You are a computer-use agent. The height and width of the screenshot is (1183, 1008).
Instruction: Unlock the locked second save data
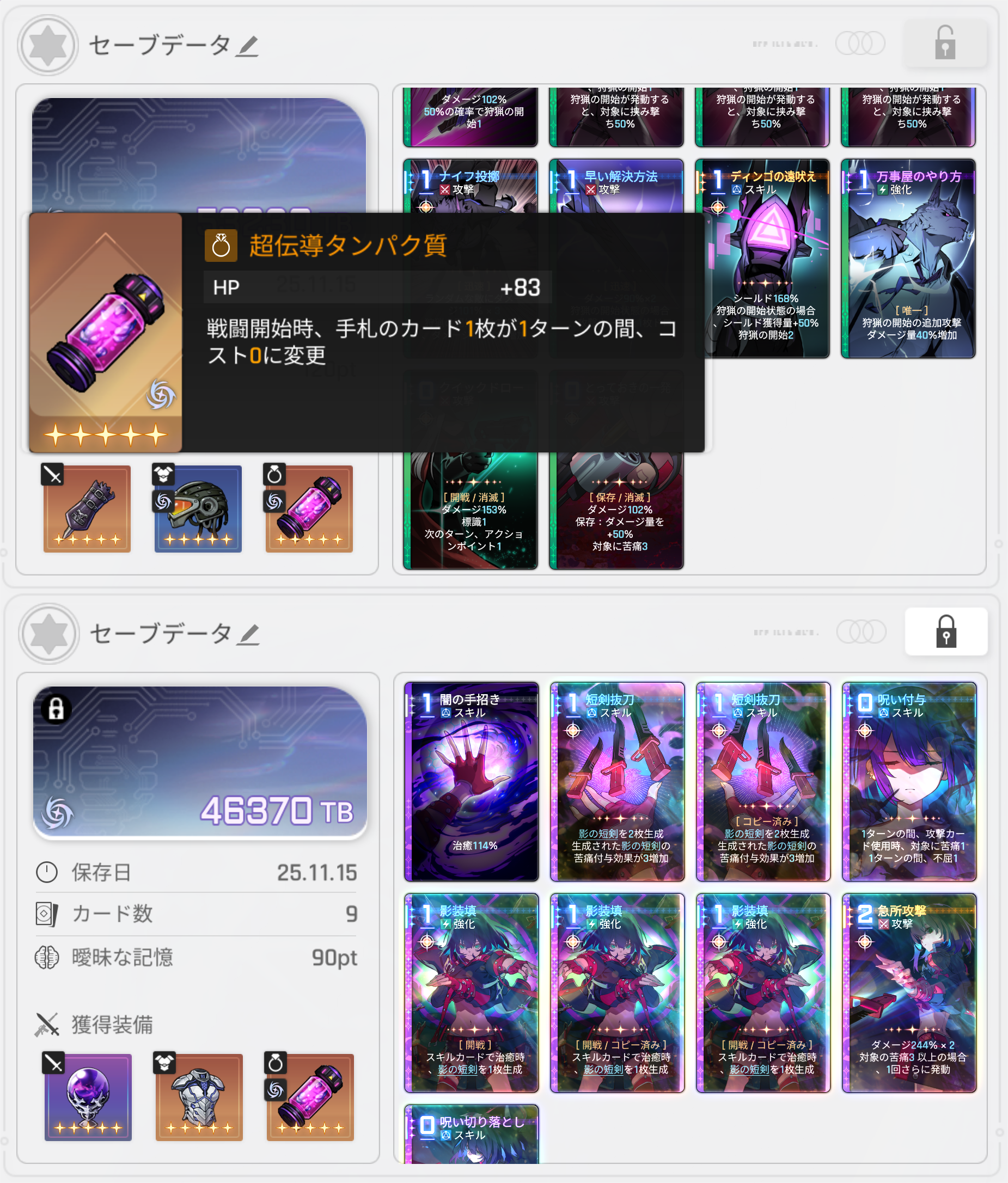pyautogui.click(x=946, y=632)
